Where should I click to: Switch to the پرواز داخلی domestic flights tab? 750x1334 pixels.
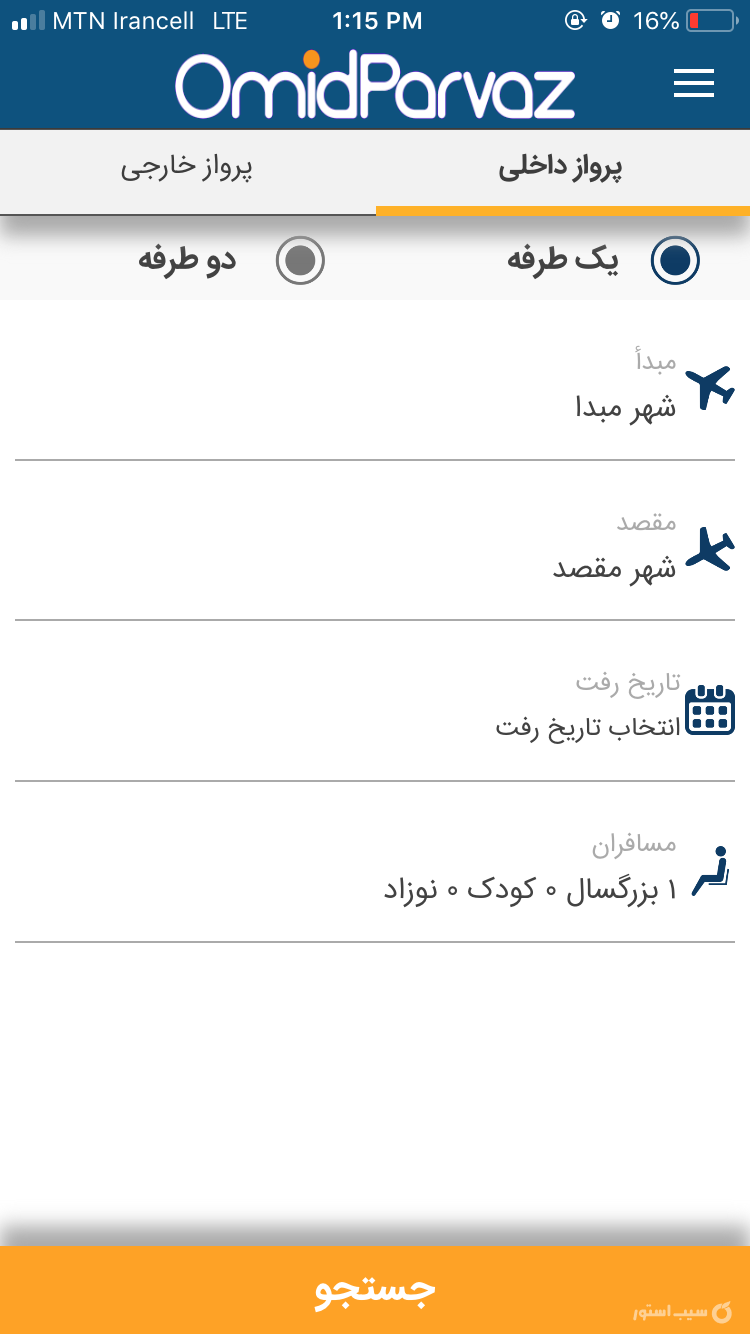click(562, 171)
